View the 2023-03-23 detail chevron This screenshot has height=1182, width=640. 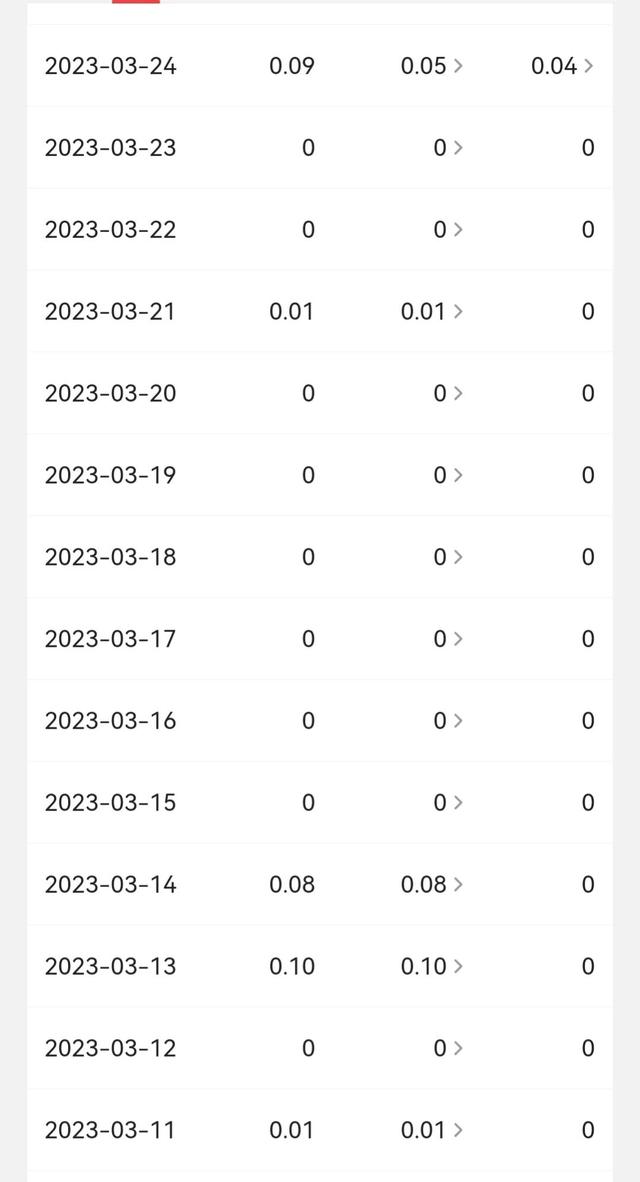457,148
